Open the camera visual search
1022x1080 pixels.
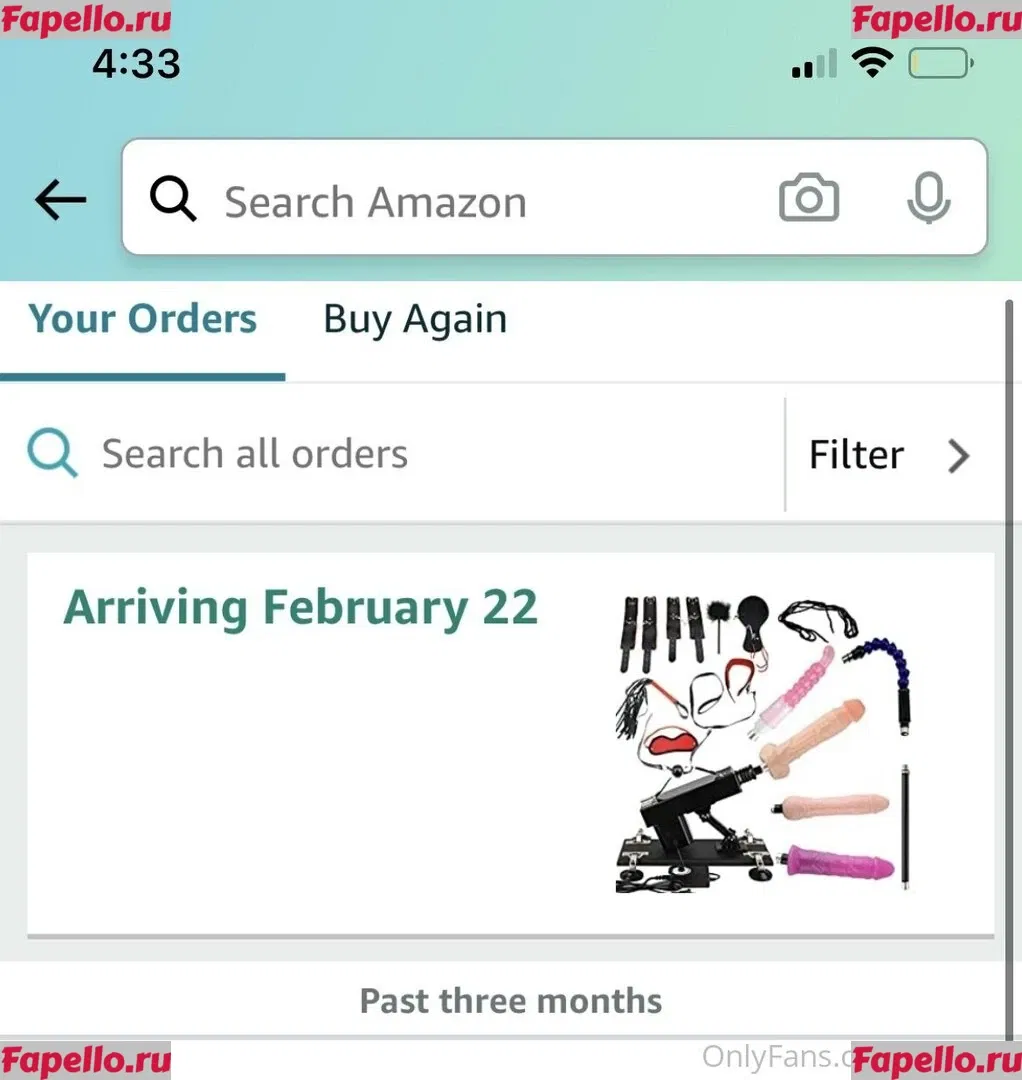[x=808, y=199]
